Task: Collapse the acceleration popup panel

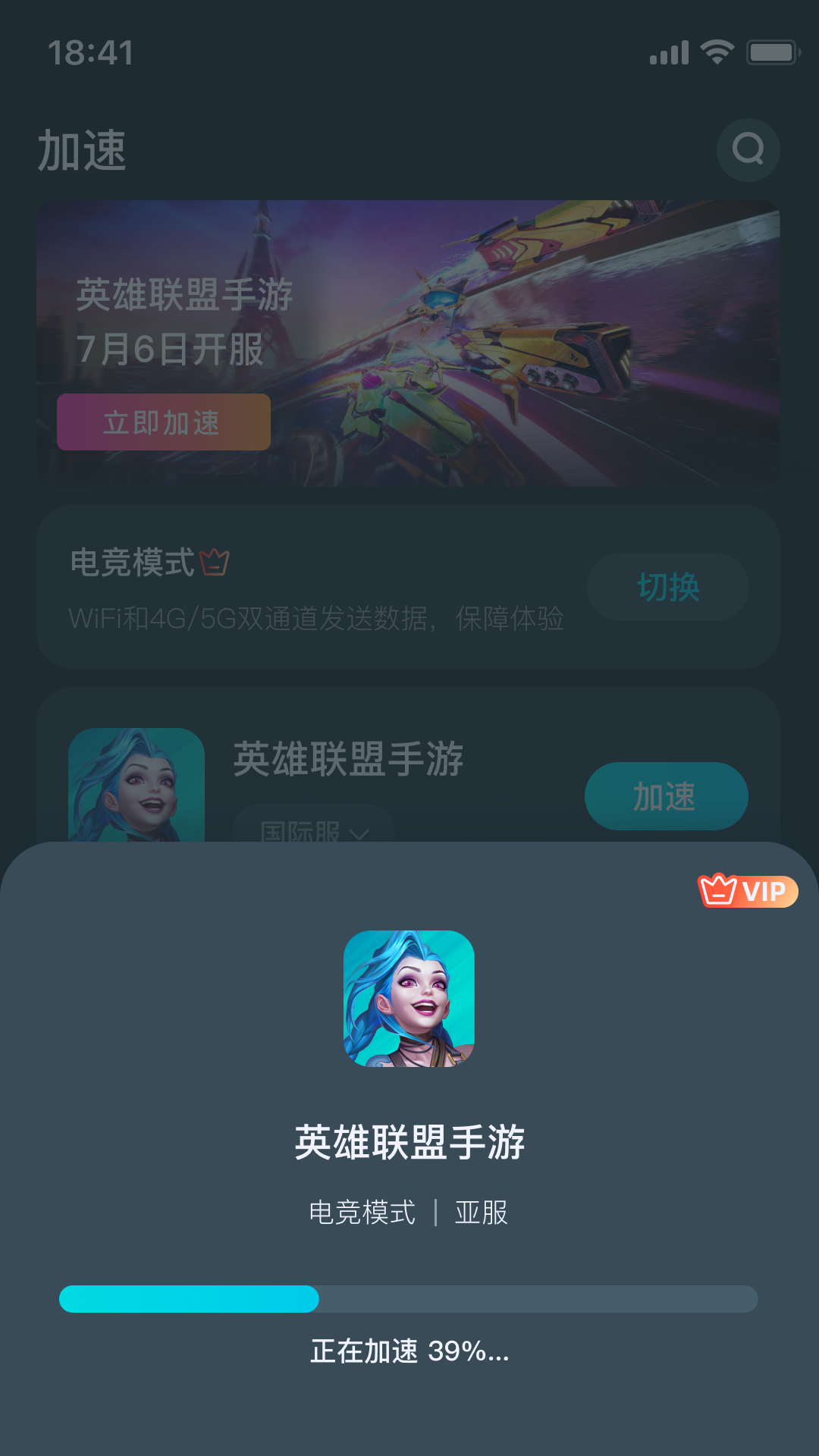Action: click(x=409, y=857)
